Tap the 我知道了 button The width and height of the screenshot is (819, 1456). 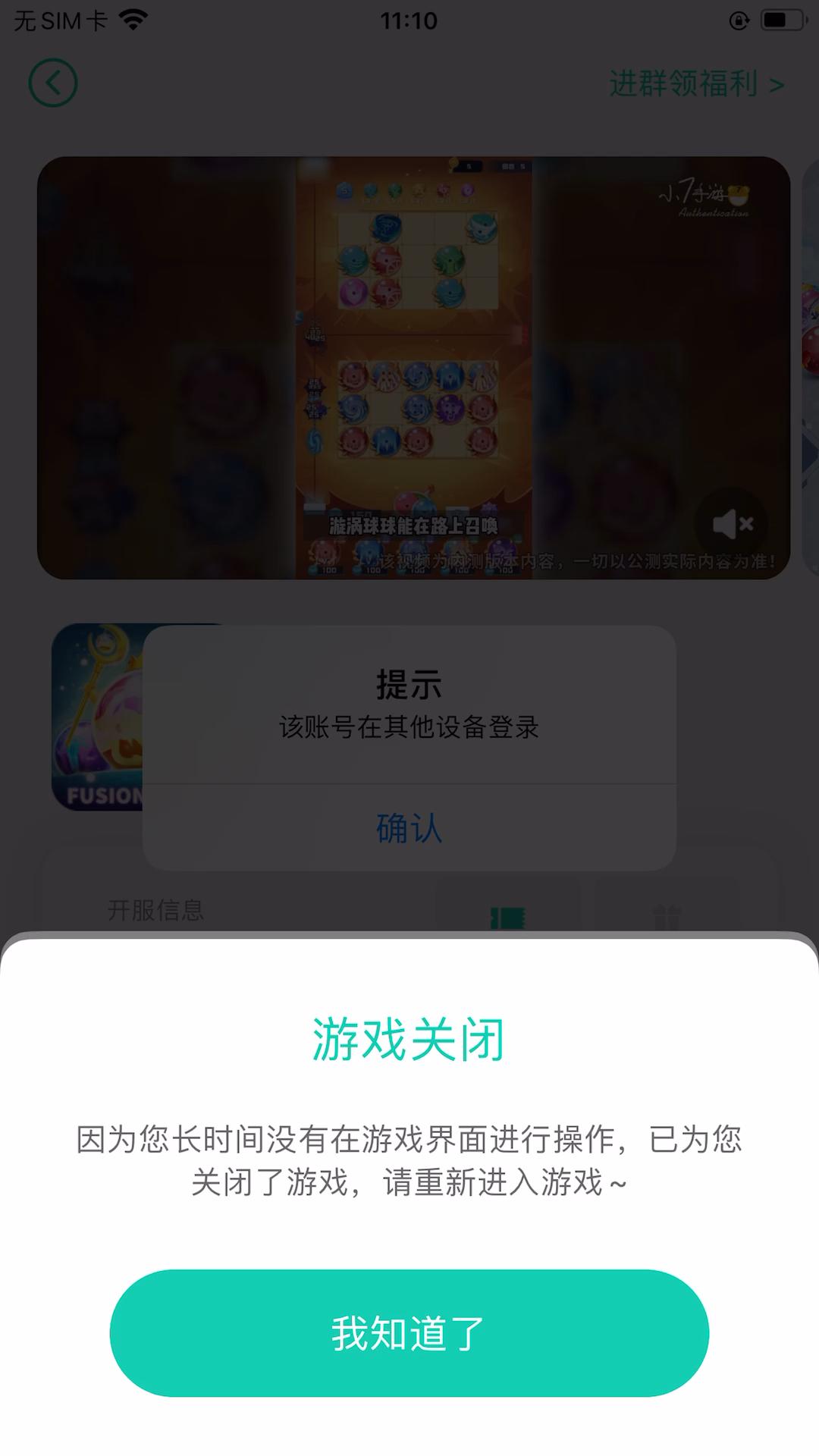(x=409, y=1332)
